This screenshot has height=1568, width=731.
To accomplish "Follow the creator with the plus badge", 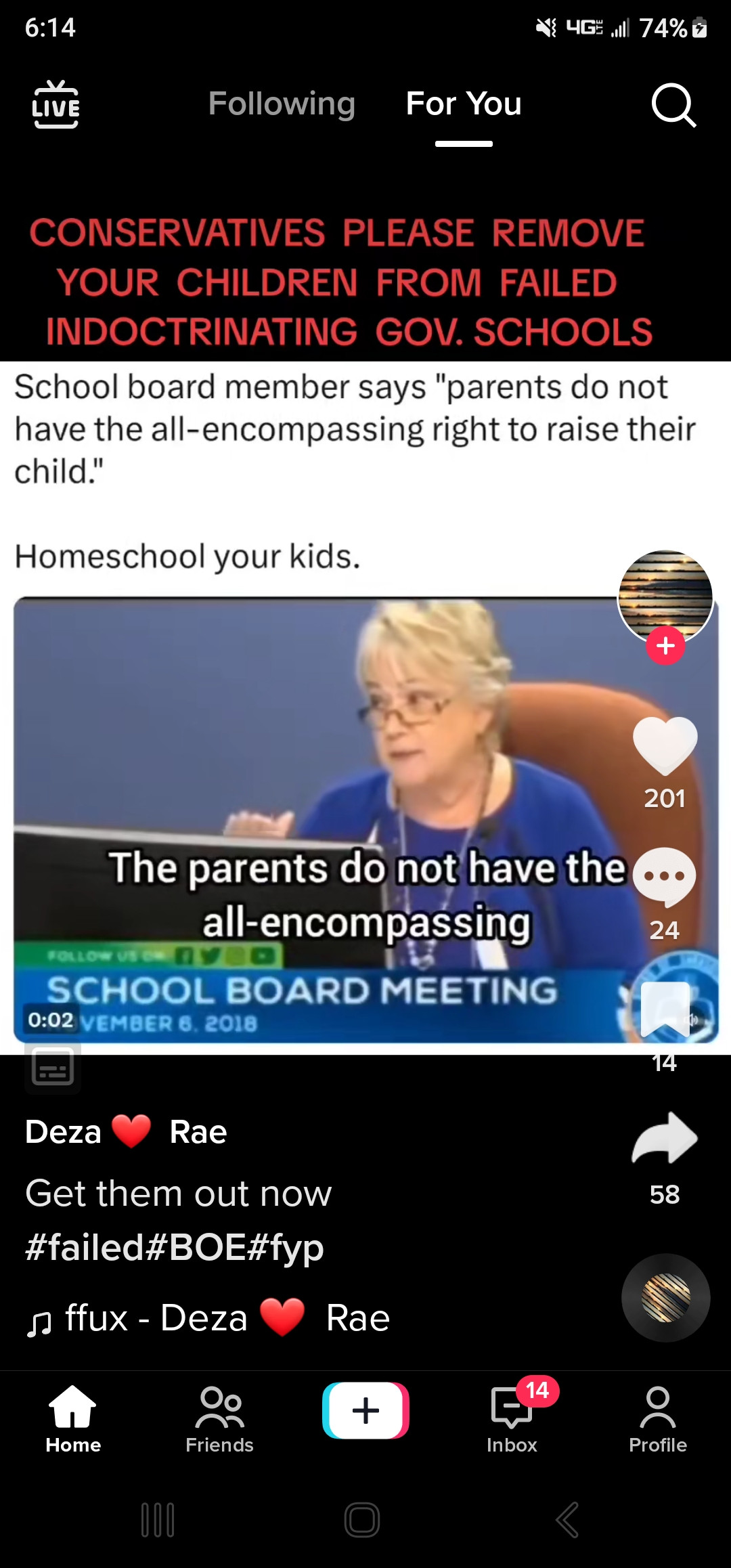I will coord(665,646).
